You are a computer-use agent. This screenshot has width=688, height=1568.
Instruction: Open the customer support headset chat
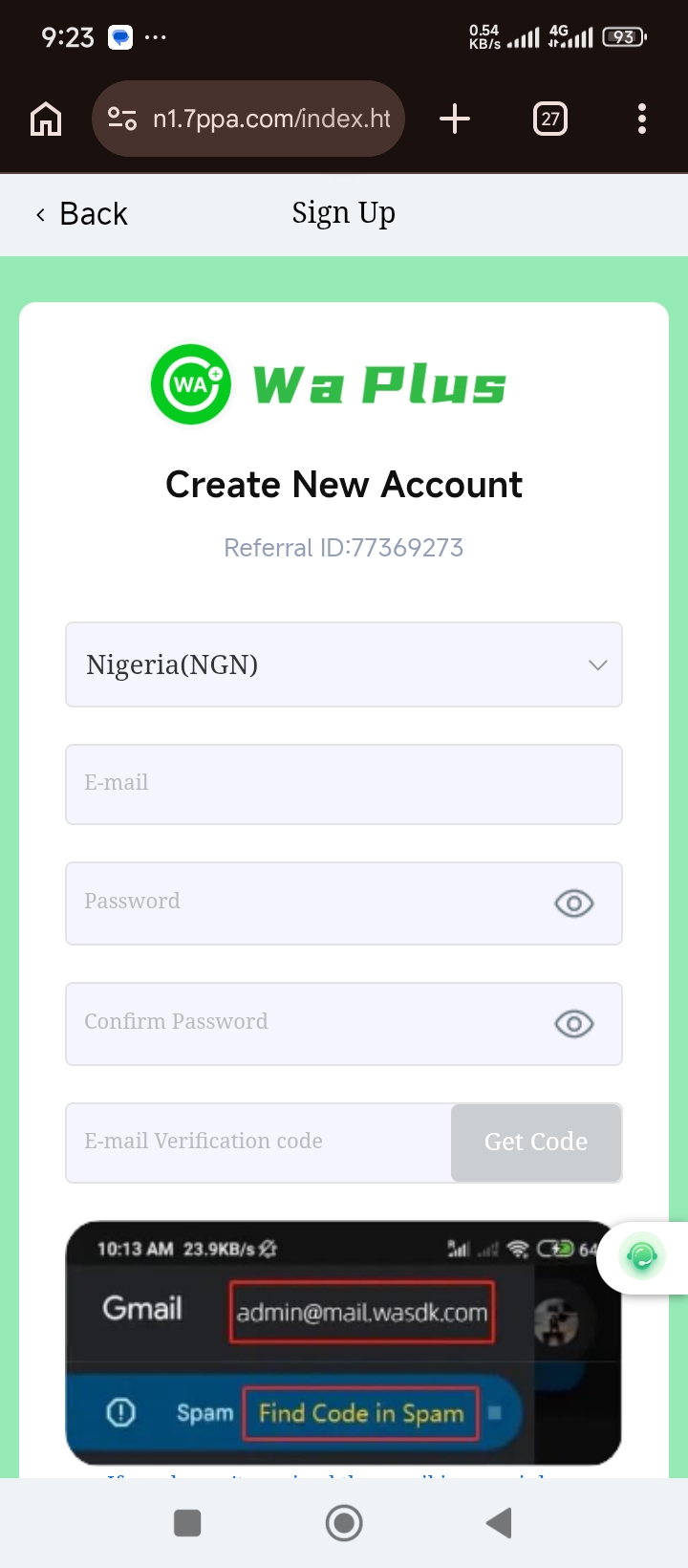[642, 1255]
